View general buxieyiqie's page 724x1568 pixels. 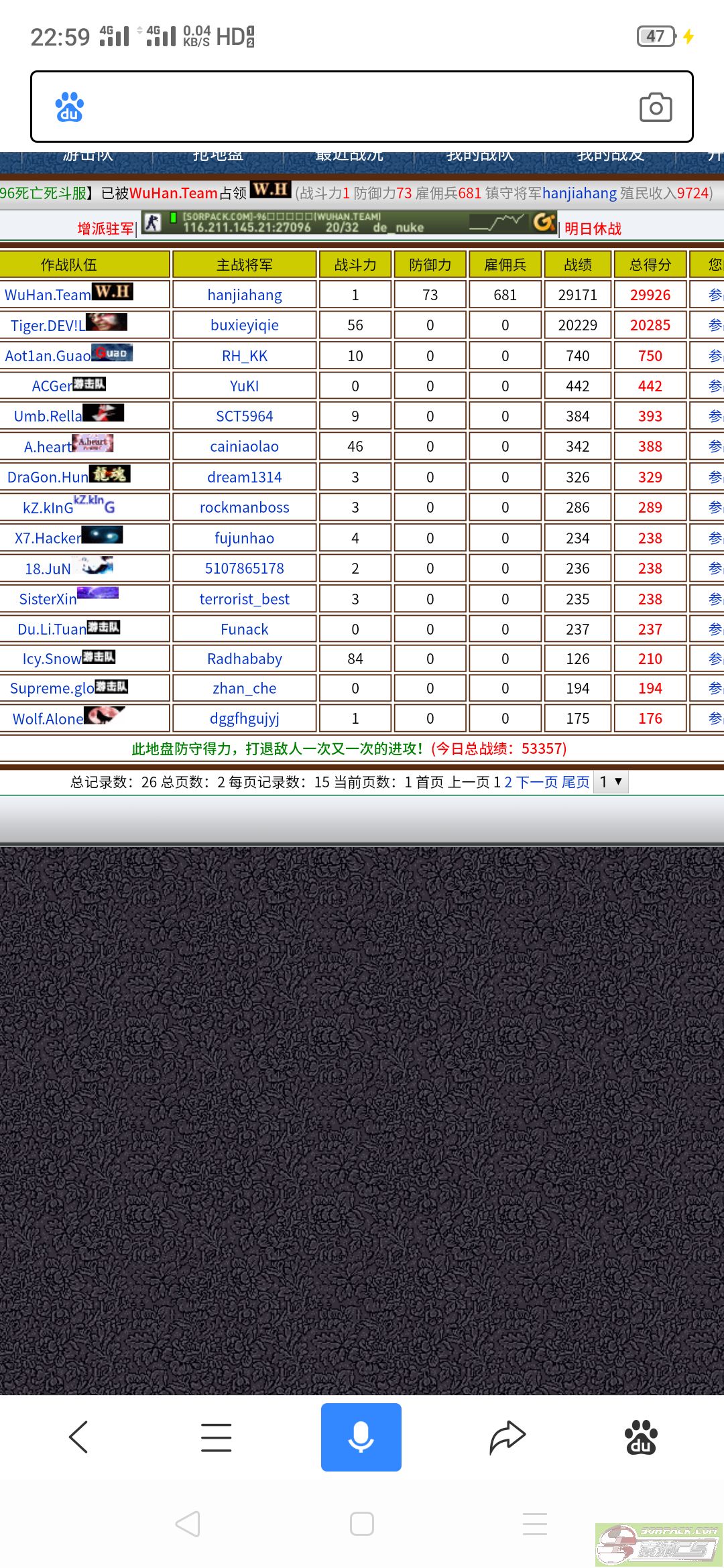[x=244, y=325]
